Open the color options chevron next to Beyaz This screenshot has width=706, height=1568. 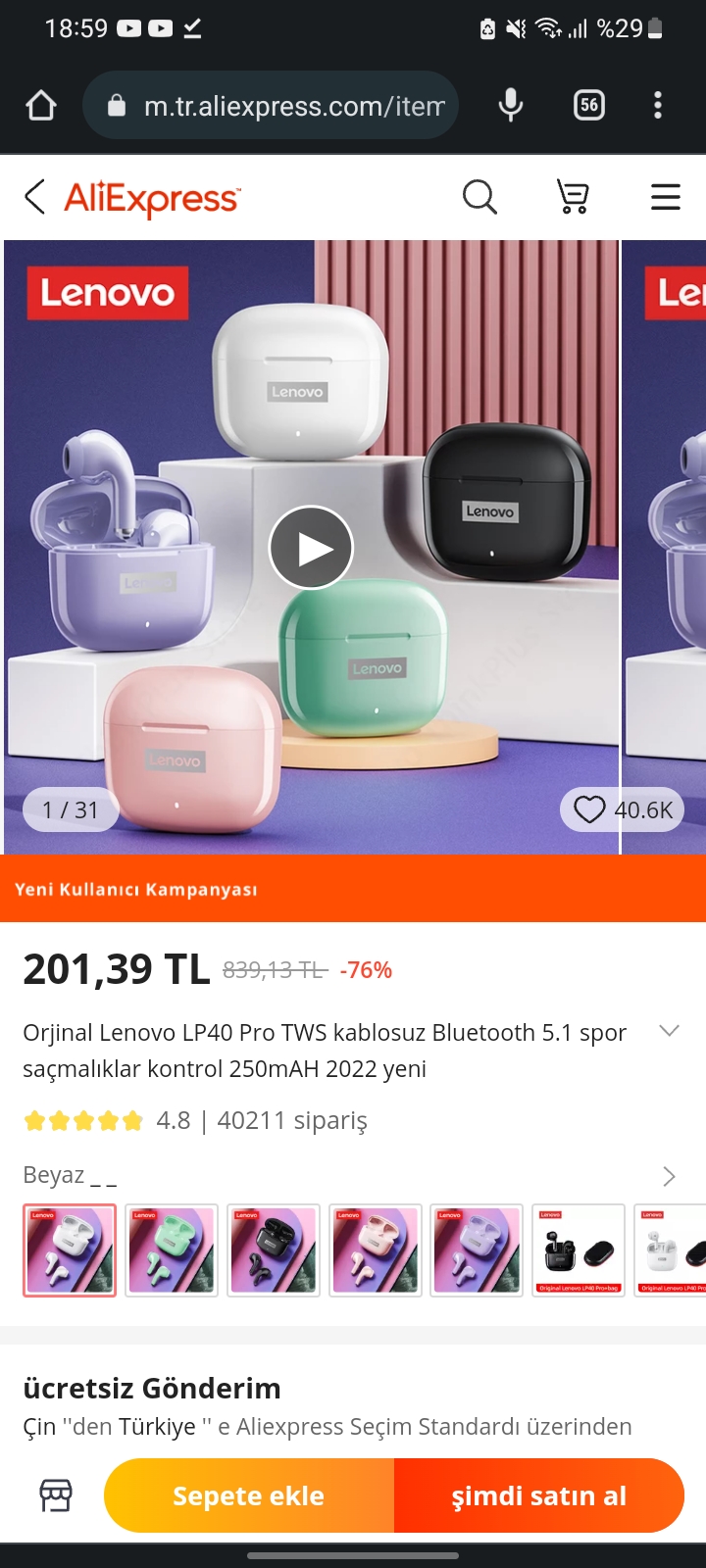[x=669, y=1176]
